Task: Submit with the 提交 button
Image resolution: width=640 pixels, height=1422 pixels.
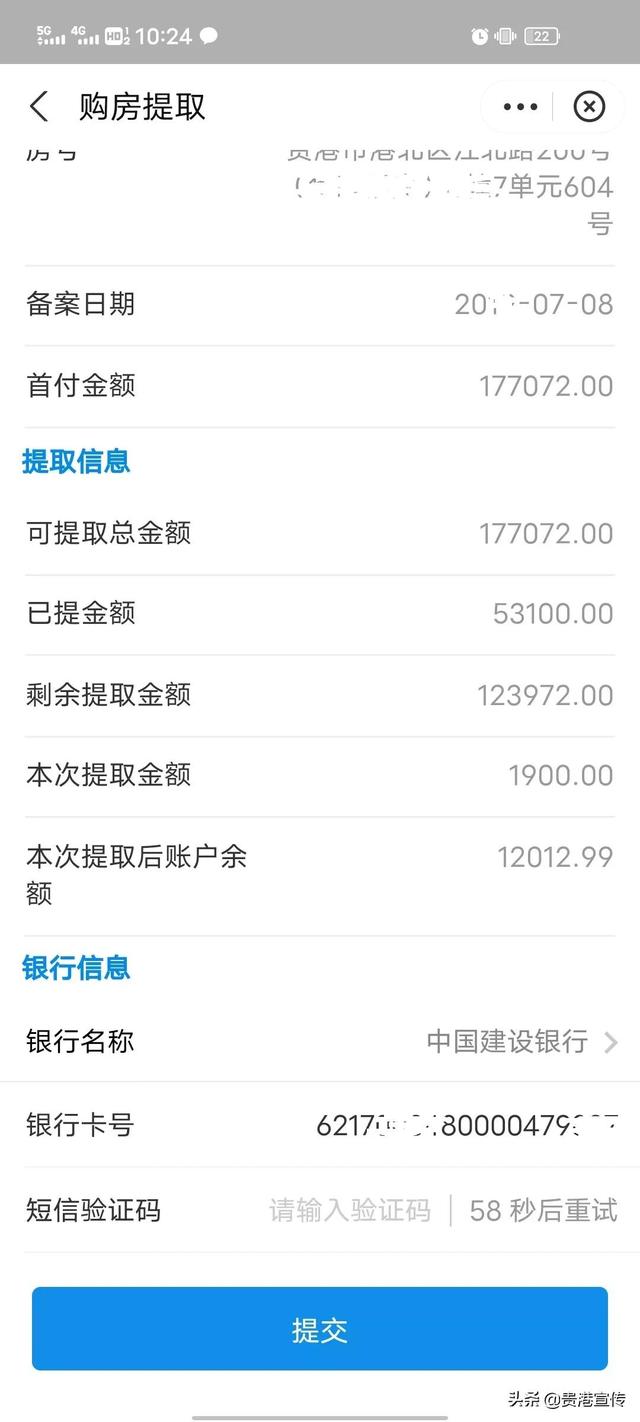Action: pos(320,1329)
